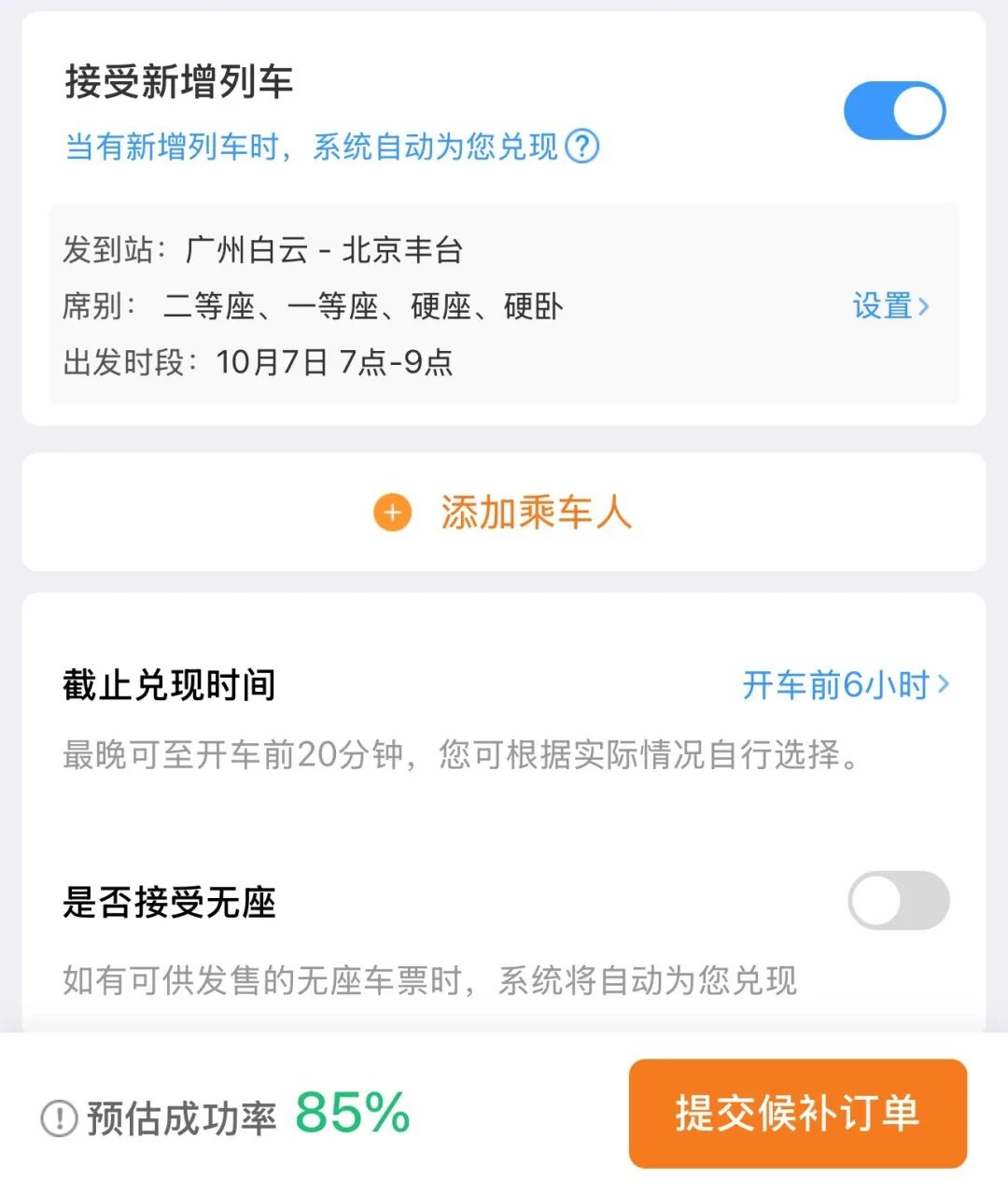
Task: Enable the 是否接受无座 switch
Action: click(x=898, y=899)
